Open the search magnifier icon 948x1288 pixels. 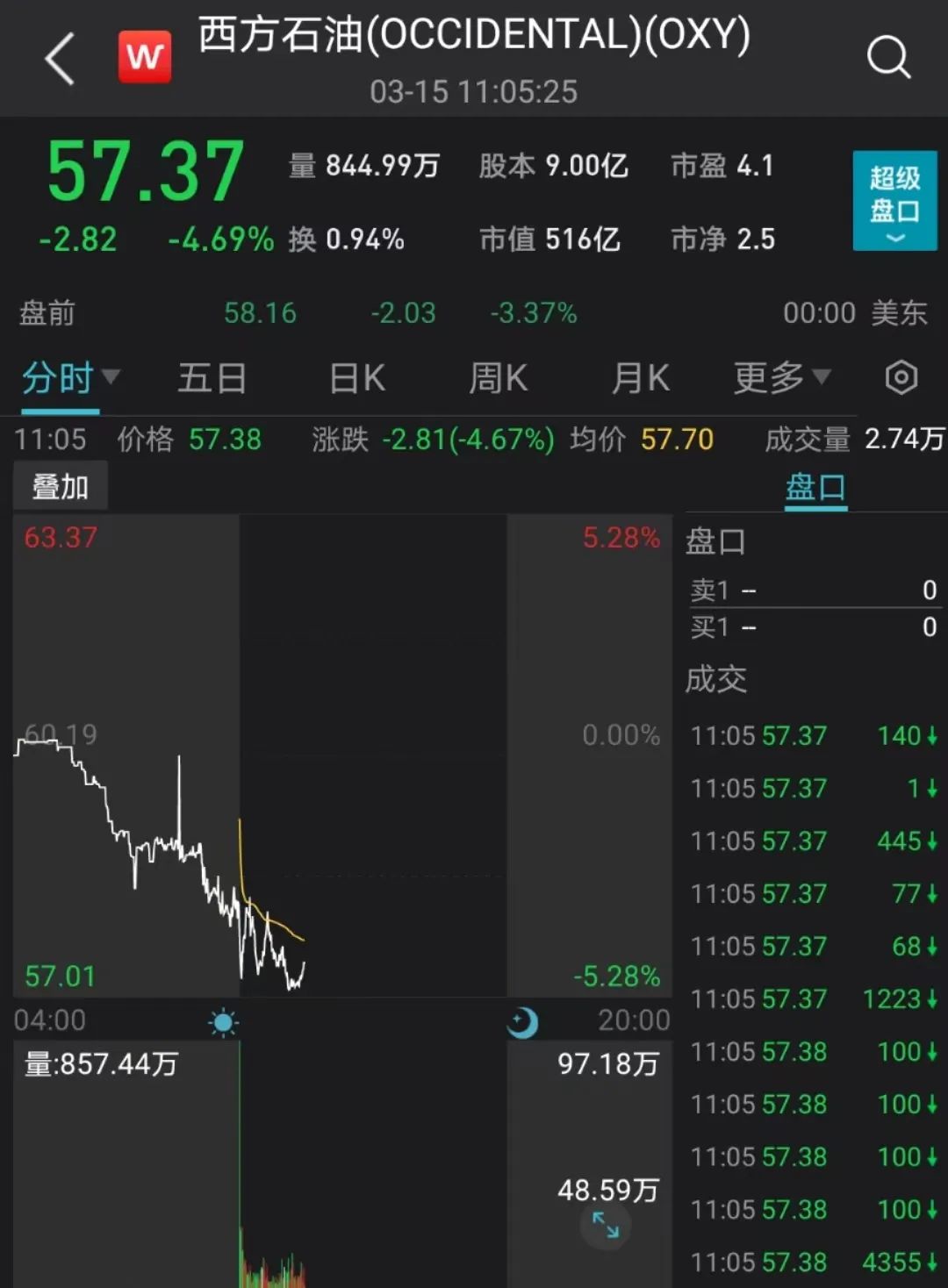(888, 58)
